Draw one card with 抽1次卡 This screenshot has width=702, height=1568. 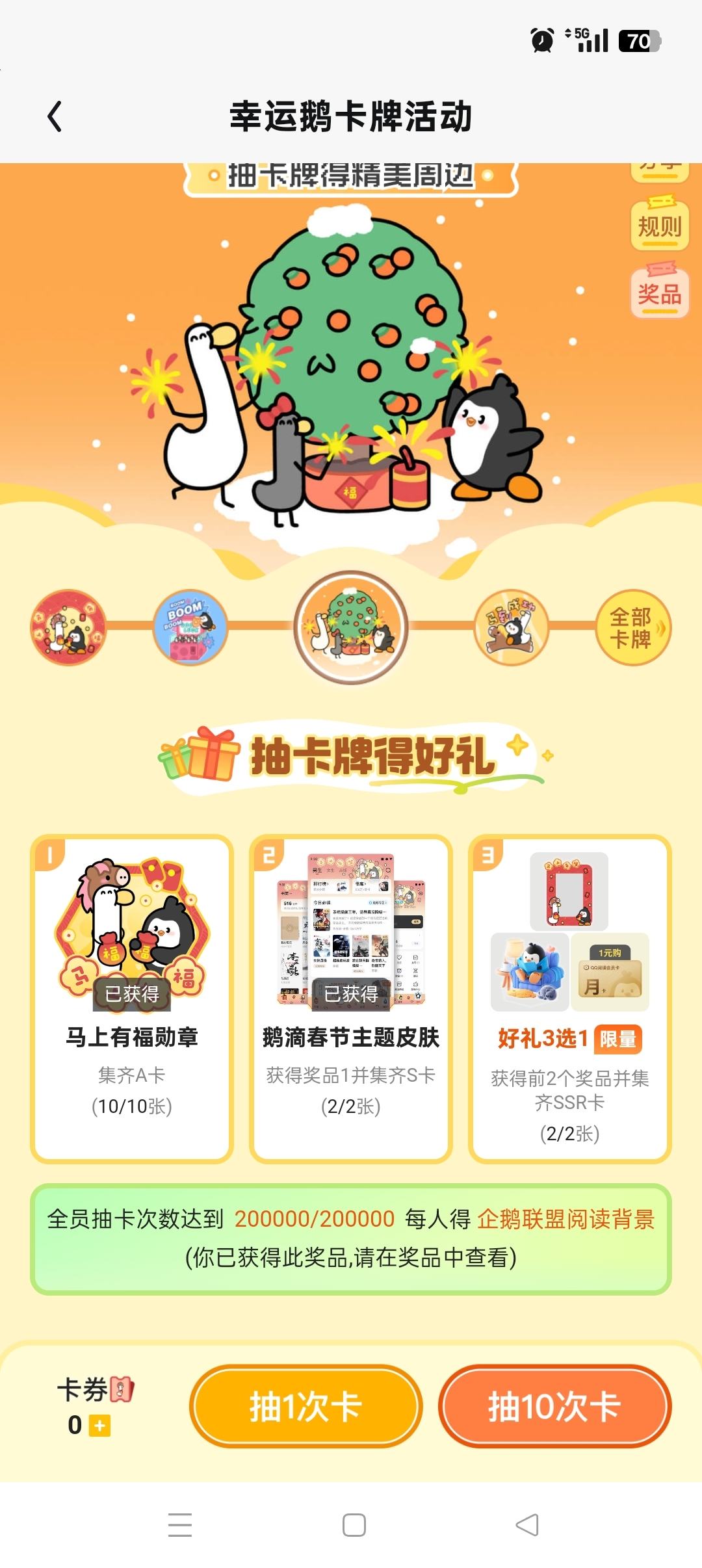pyautogui.click(x=305, y=1407)
